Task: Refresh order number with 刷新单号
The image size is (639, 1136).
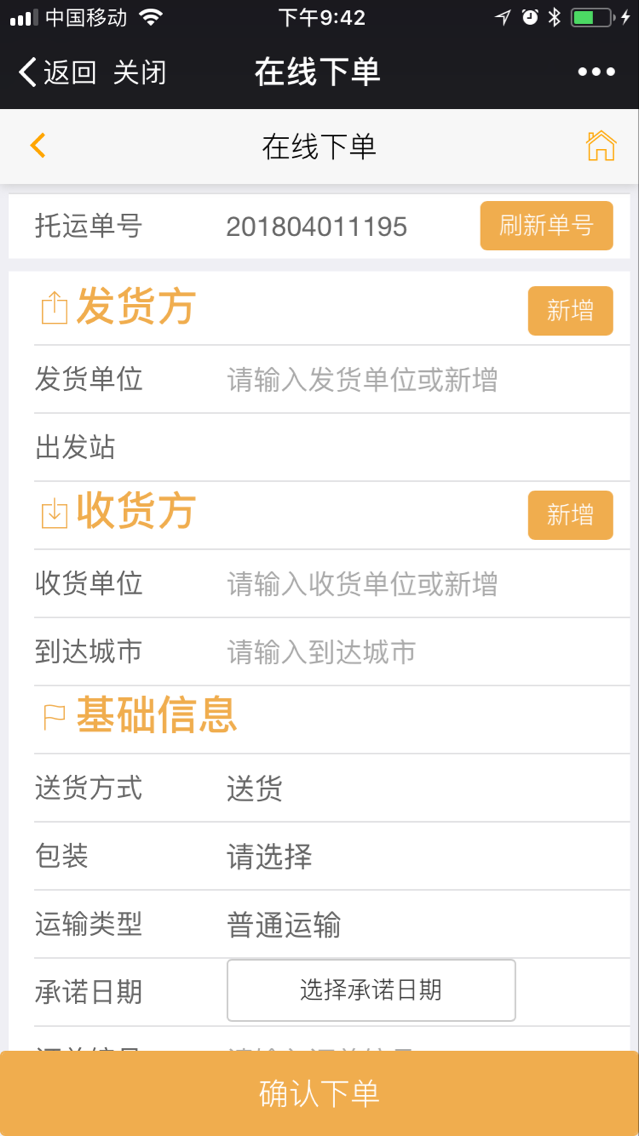Action: click(x=546, y=226)
